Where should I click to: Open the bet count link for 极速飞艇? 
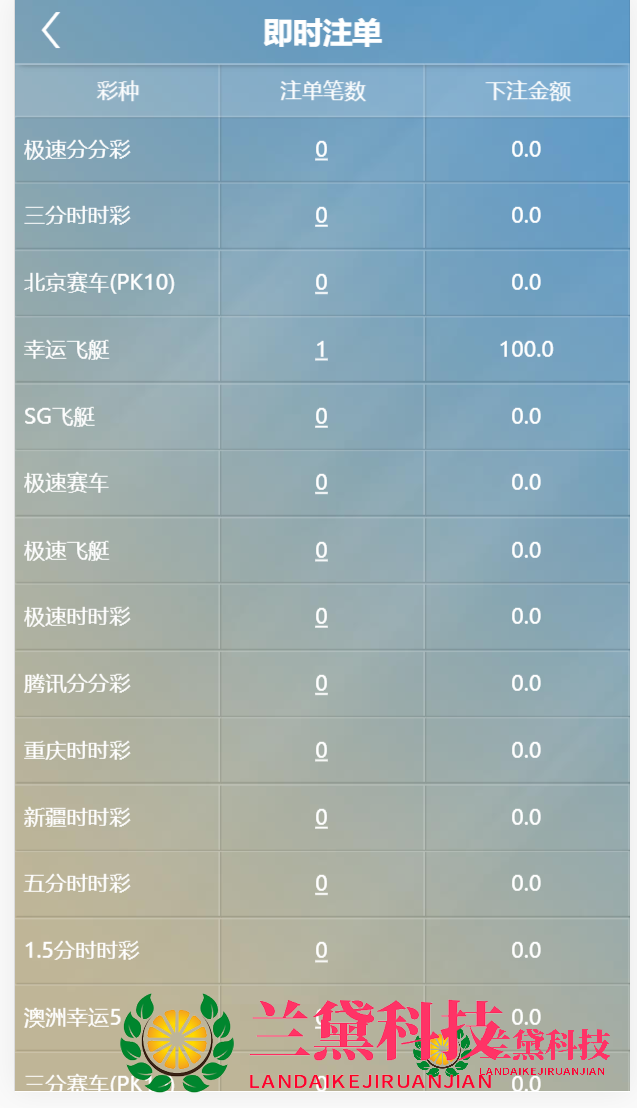pos(321,550)
